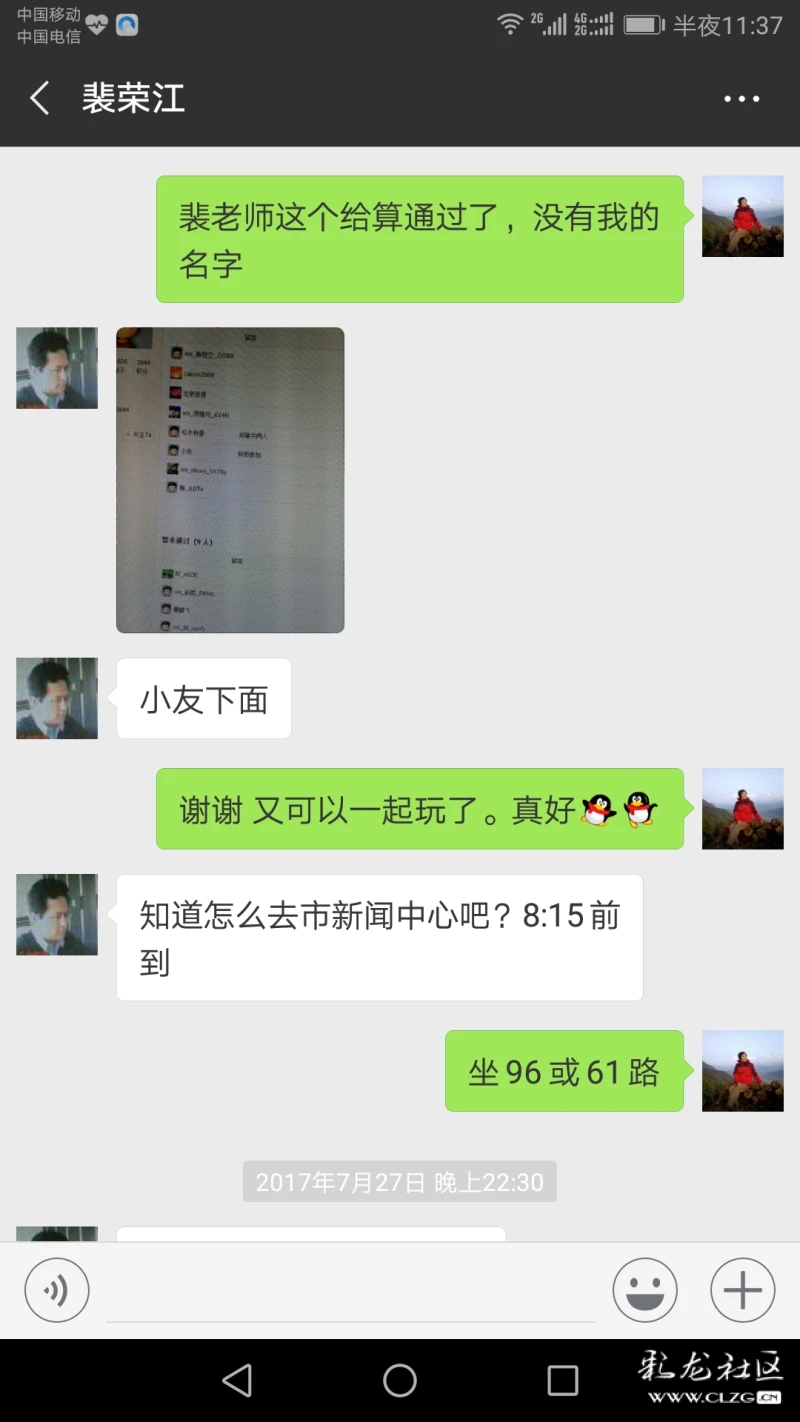Open the plus attachment menu
800x1422 pixels.
click(742, 1290)
